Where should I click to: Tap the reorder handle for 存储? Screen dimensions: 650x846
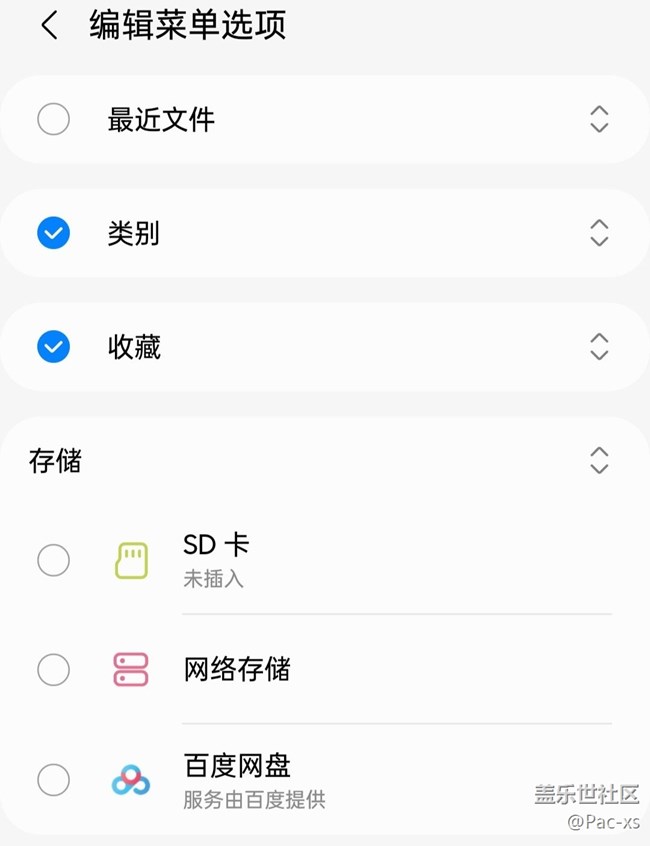[599, 461]
